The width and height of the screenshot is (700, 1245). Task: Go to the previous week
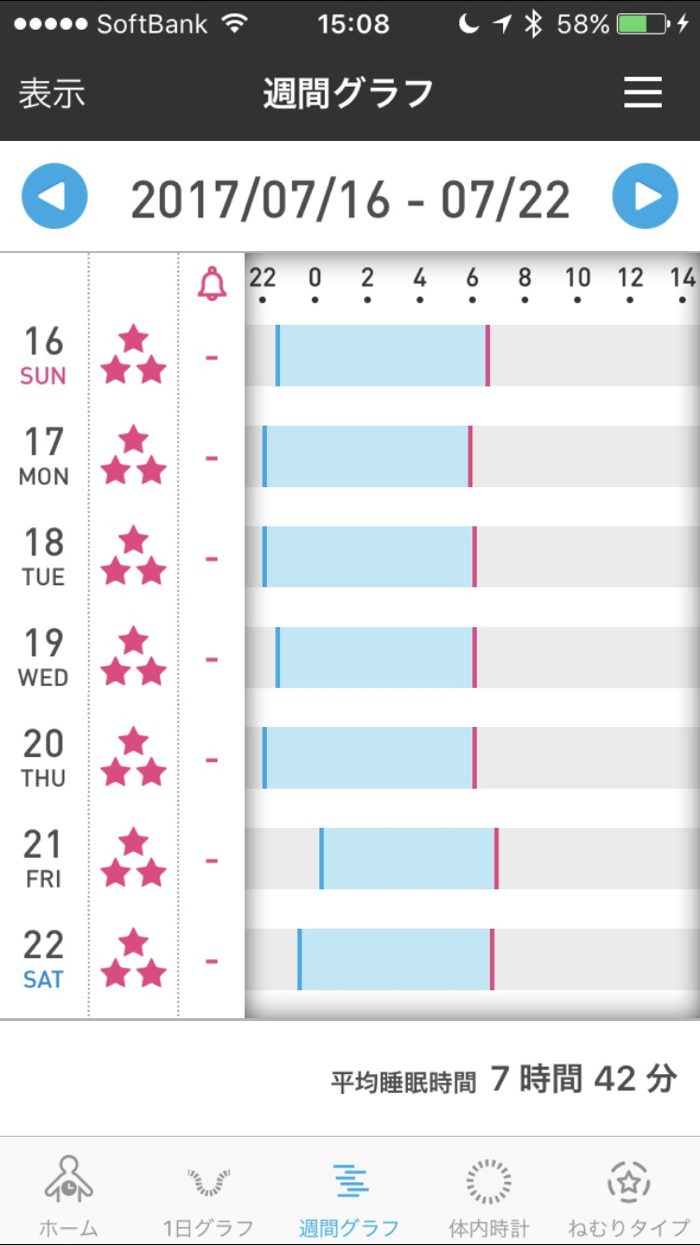click(x=55, y=197)
